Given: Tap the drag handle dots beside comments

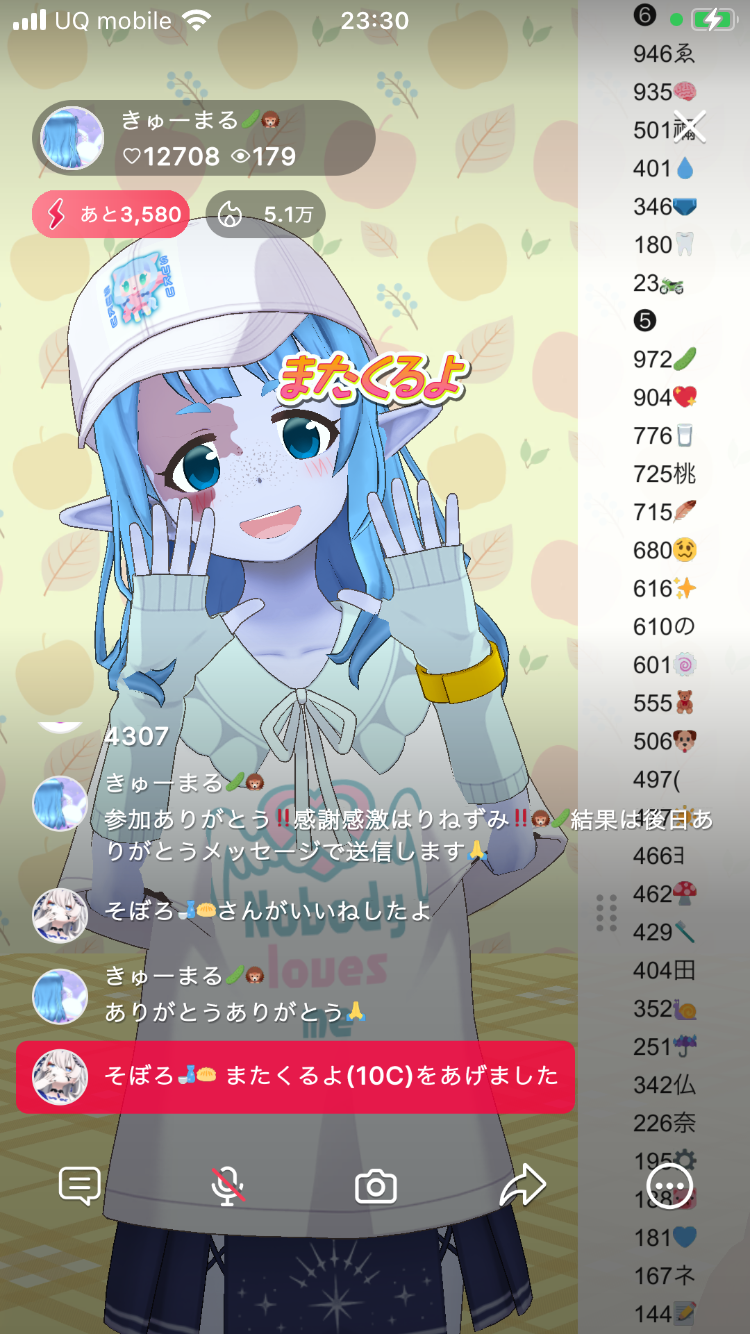Looking at the screenshot, I should point(606,912).
